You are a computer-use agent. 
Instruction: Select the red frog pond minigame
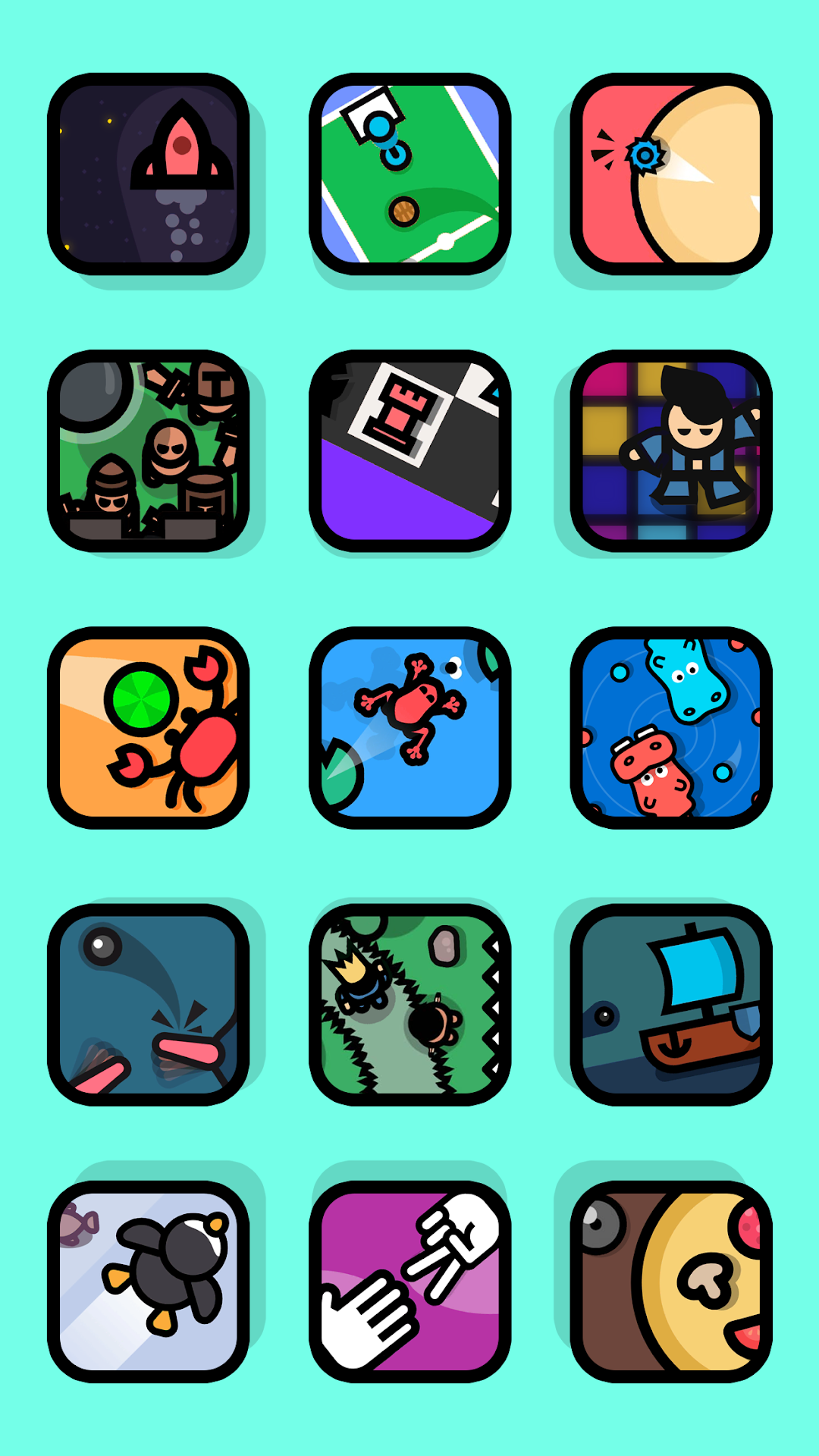tap(409, 727)
